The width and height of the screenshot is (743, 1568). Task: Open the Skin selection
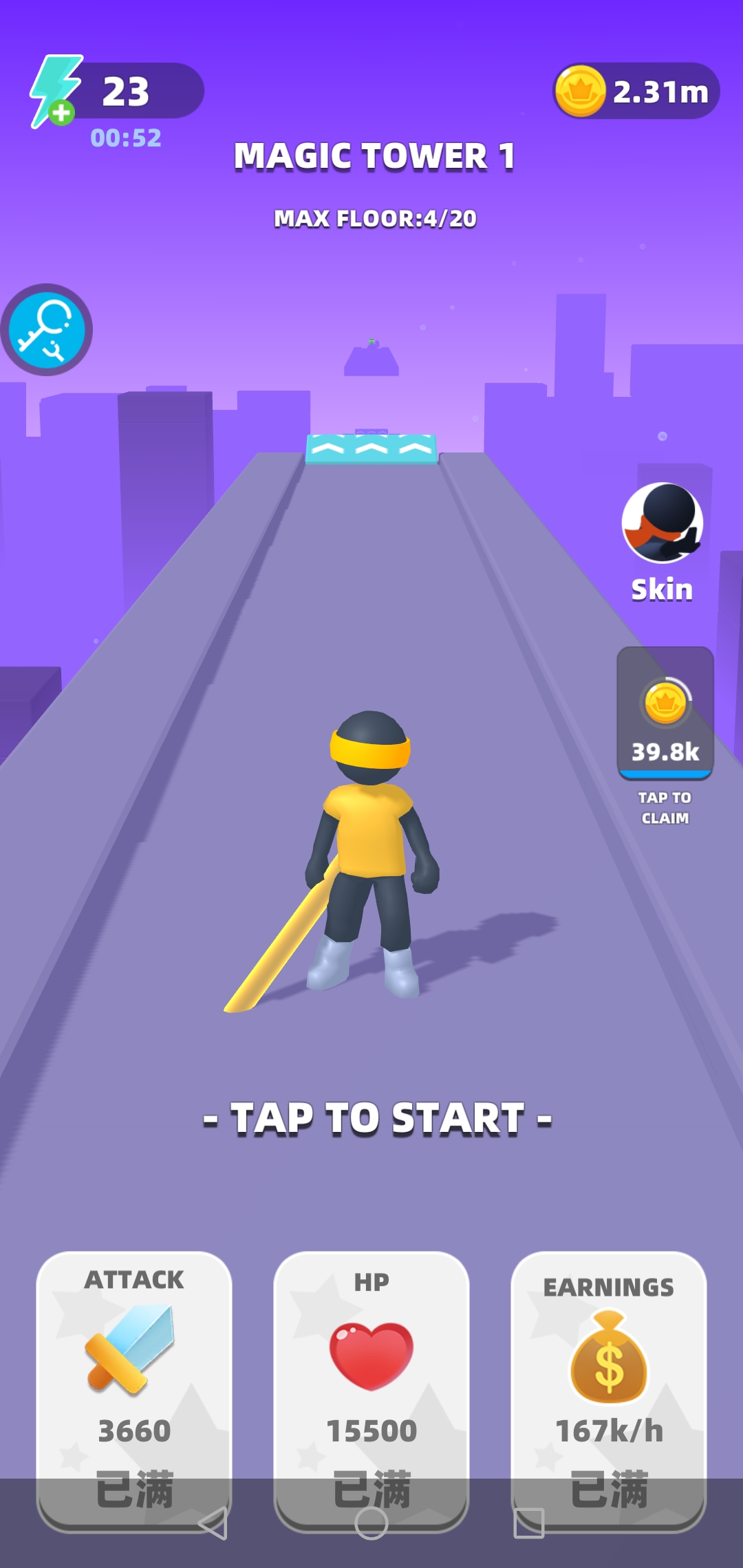[x=663, y=543]
